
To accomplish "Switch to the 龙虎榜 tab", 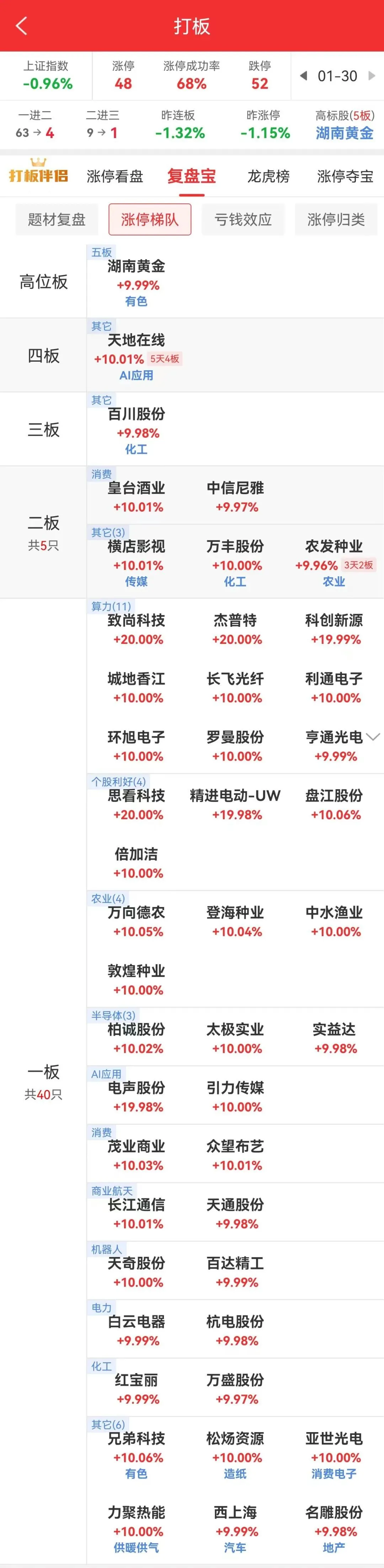I will tap(268, 176).
